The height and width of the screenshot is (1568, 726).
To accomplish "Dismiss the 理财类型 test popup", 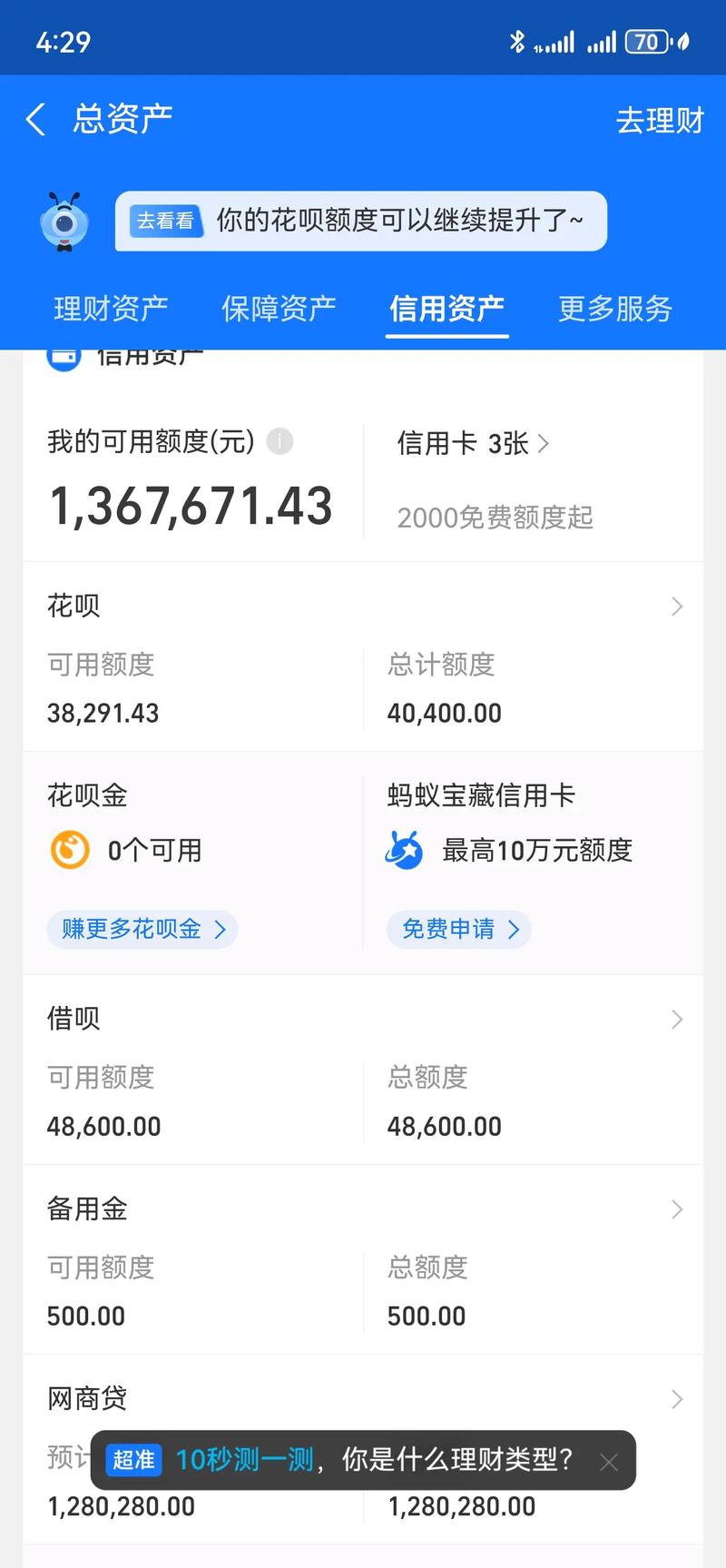I will [x=609, y=1462].
